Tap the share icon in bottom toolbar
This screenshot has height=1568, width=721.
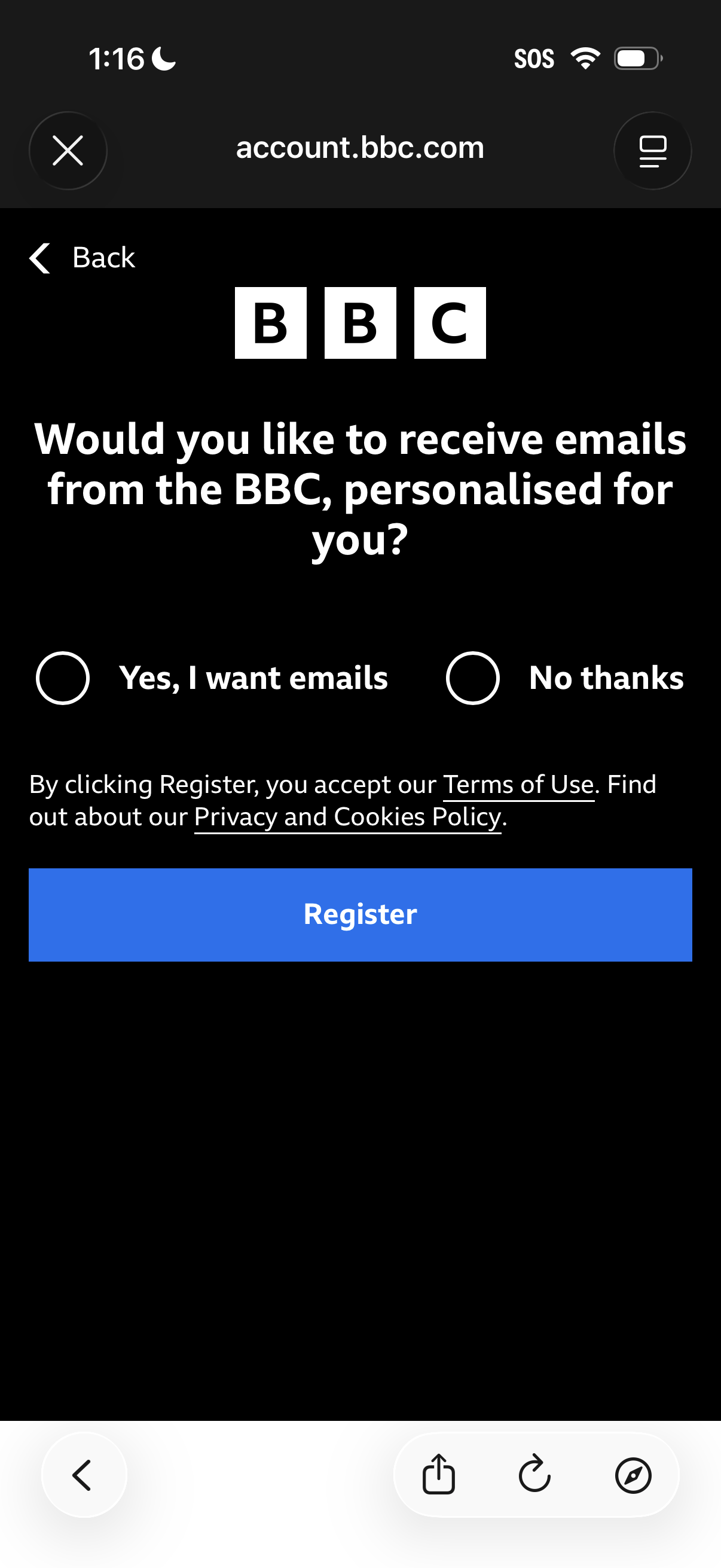(439, 1475)
